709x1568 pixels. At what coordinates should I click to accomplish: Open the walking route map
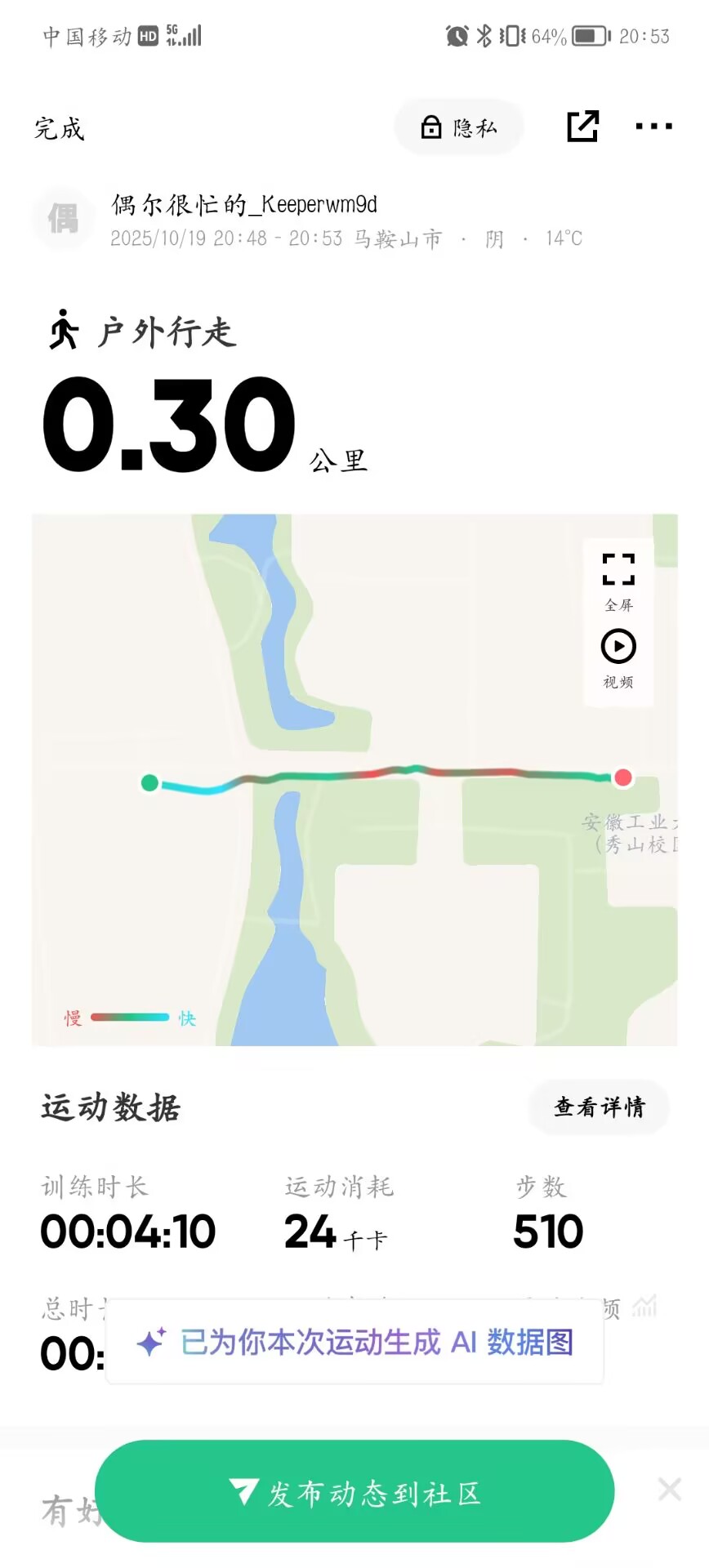click(x=354, y=780)
